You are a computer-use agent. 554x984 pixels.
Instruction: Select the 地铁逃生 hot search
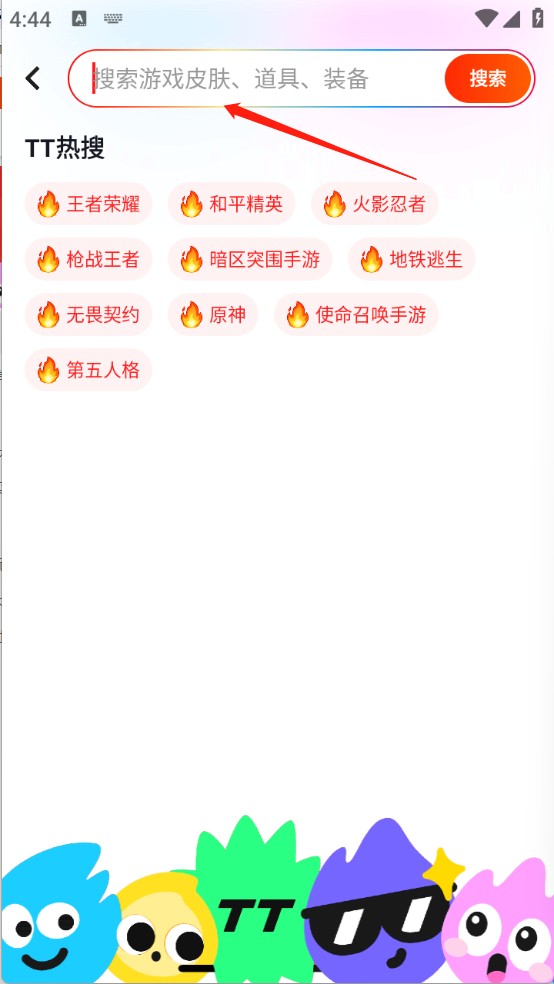click(412, 259)
